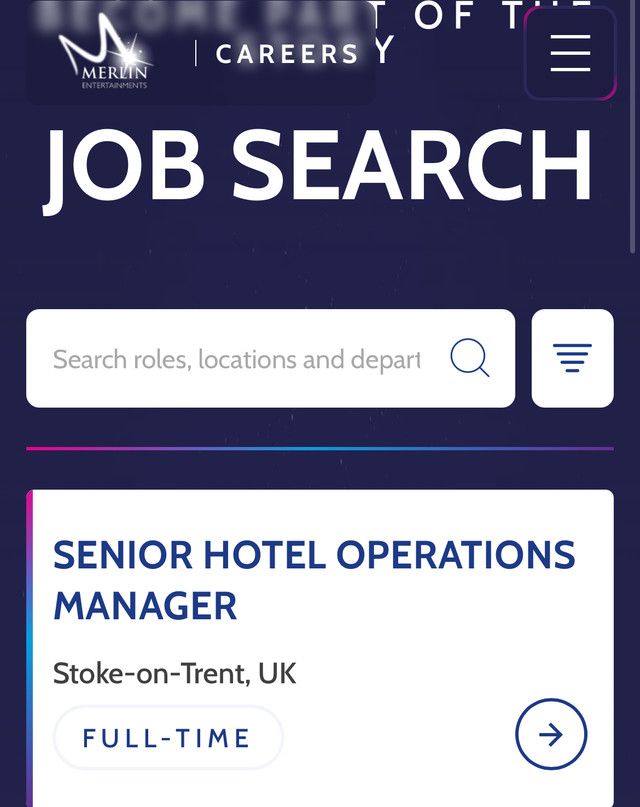Image resolution: width=640 pixels, height=807 pixels.
Task: Open the hamburger navigation menu
Action: tap(570, 53)
